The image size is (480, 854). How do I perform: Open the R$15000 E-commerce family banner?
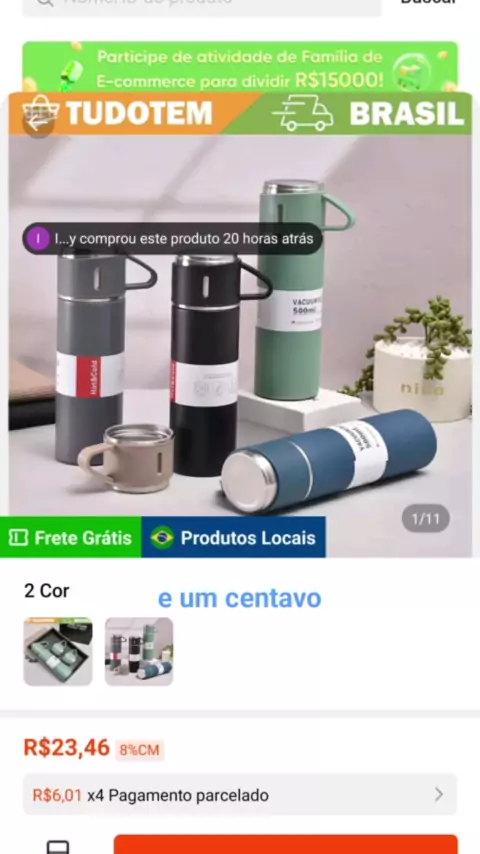[240, 68]
